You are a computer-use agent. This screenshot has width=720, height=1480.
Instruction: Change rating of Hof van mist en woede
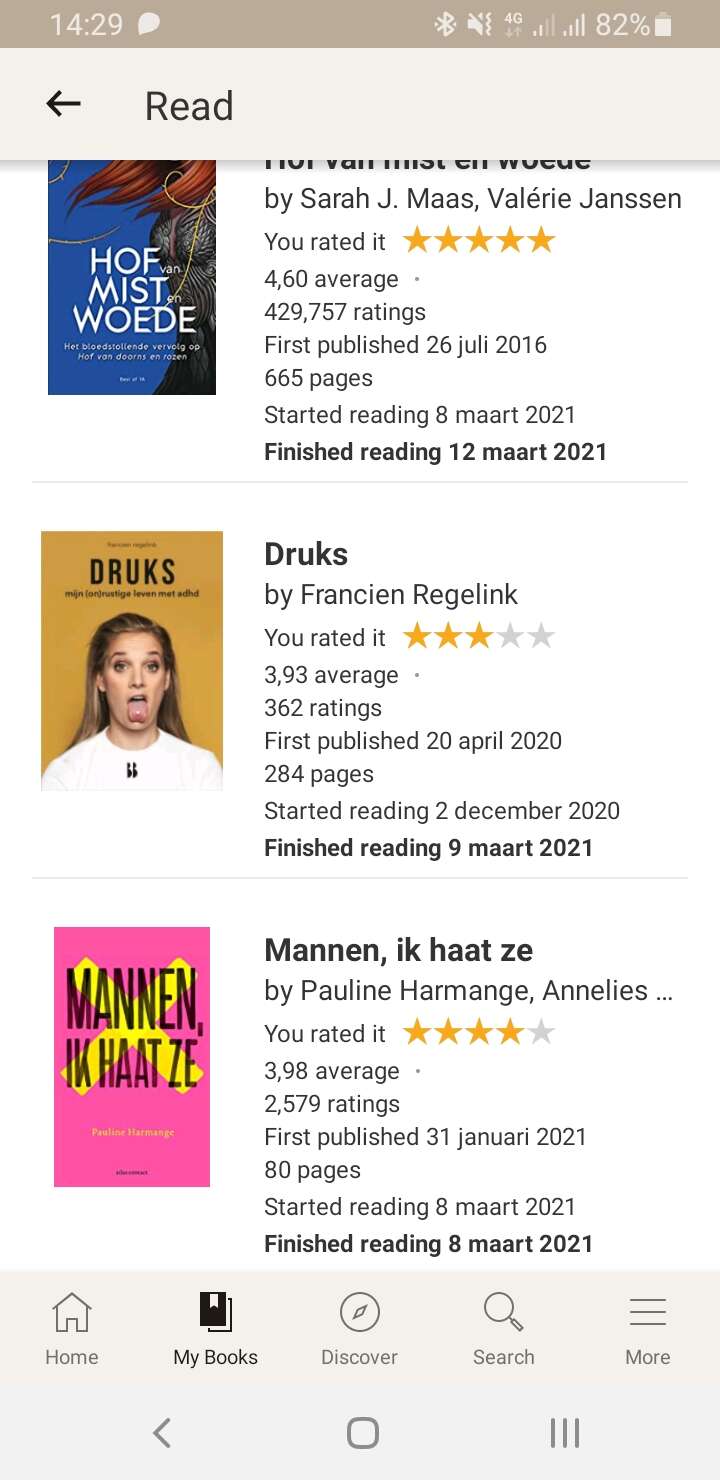478,241
